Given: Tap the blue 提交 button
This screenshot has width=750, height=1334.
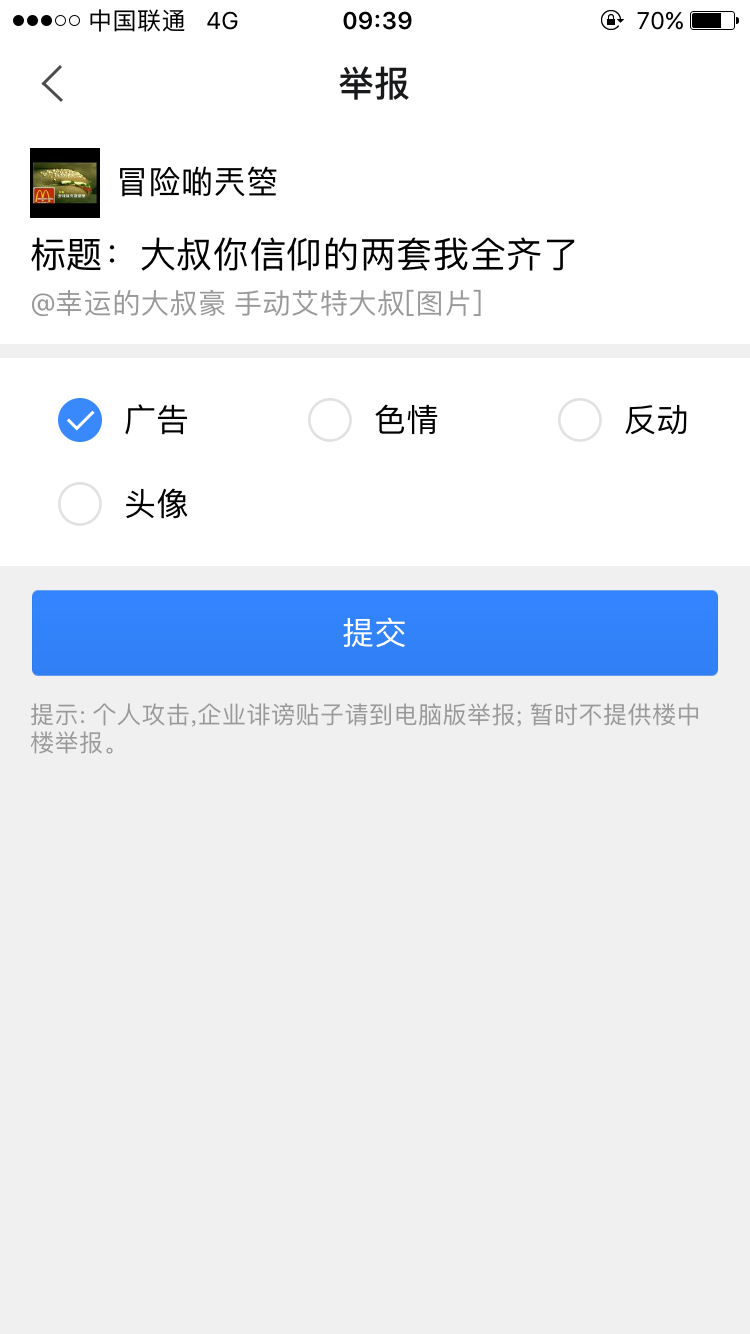Looking at the screenshot, I should pos(375,633).
